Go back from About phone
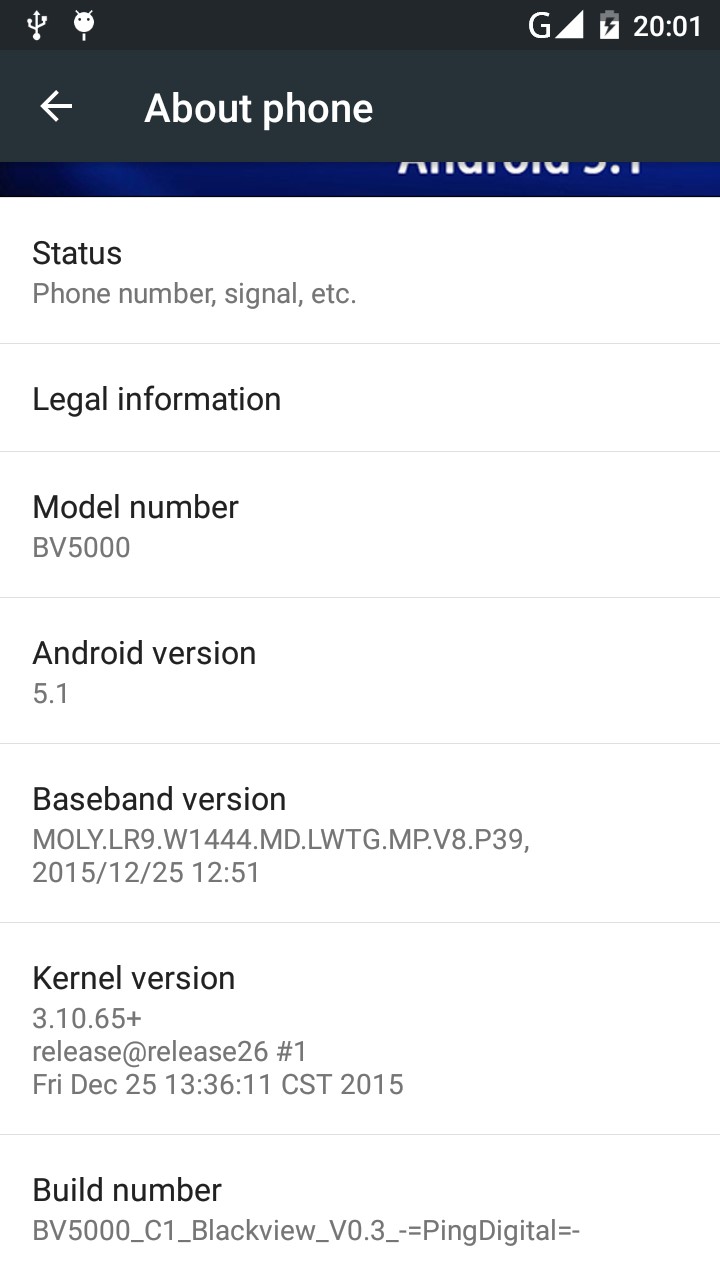The image size is (720, 1280). [x=56, y=107]
